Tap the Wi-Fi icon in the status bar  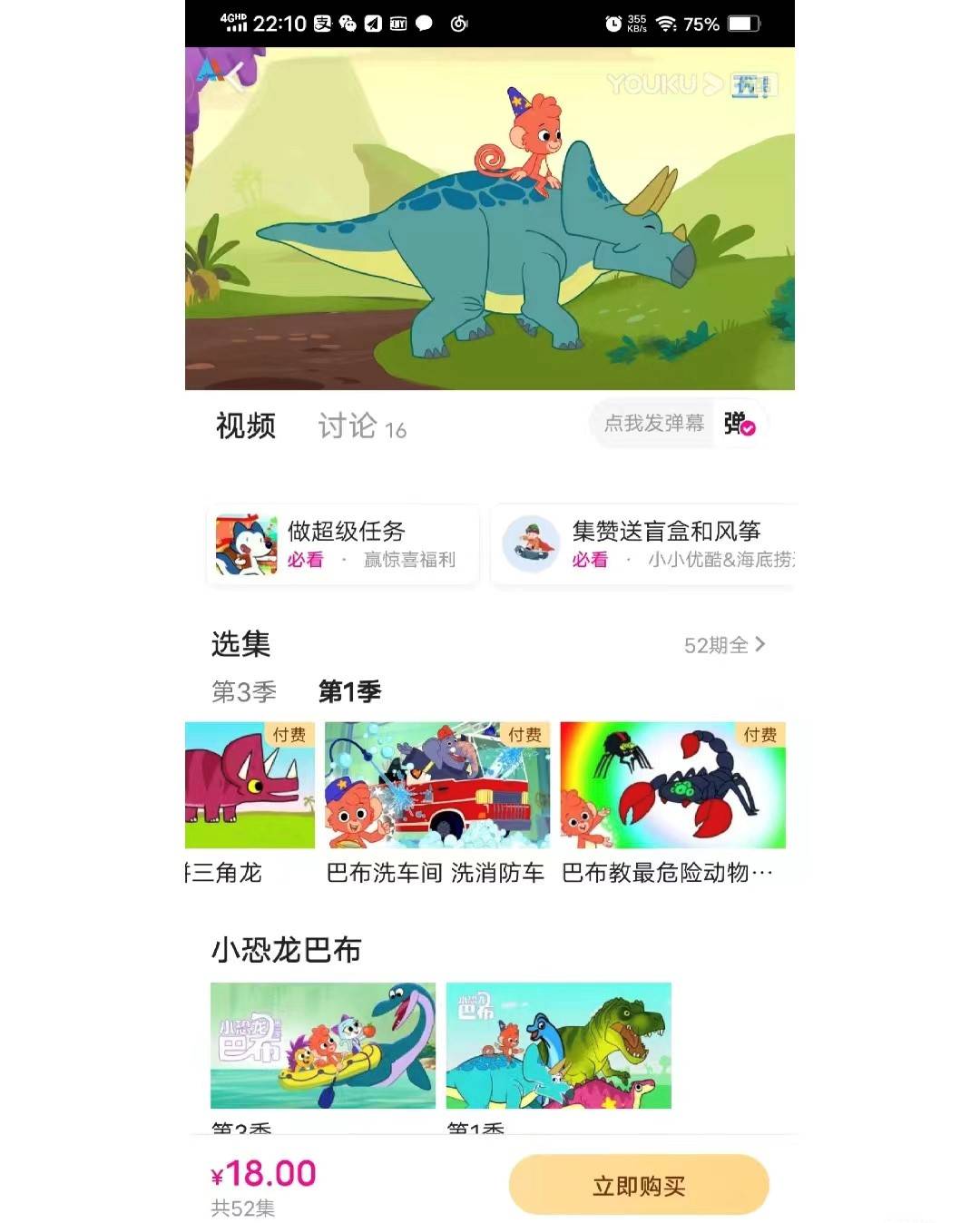point(668,24)
